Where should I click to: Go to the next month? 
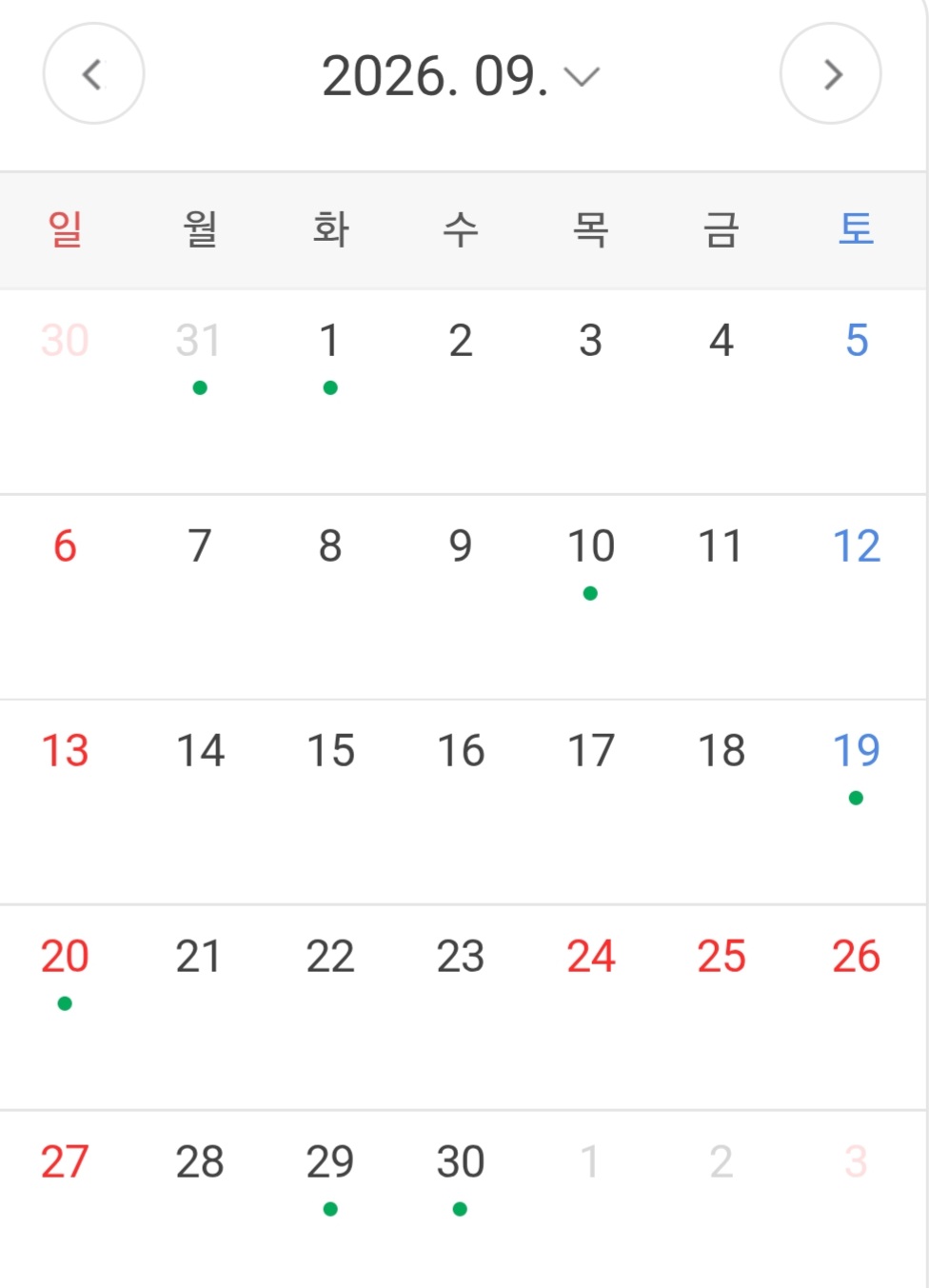coord(830,74)
